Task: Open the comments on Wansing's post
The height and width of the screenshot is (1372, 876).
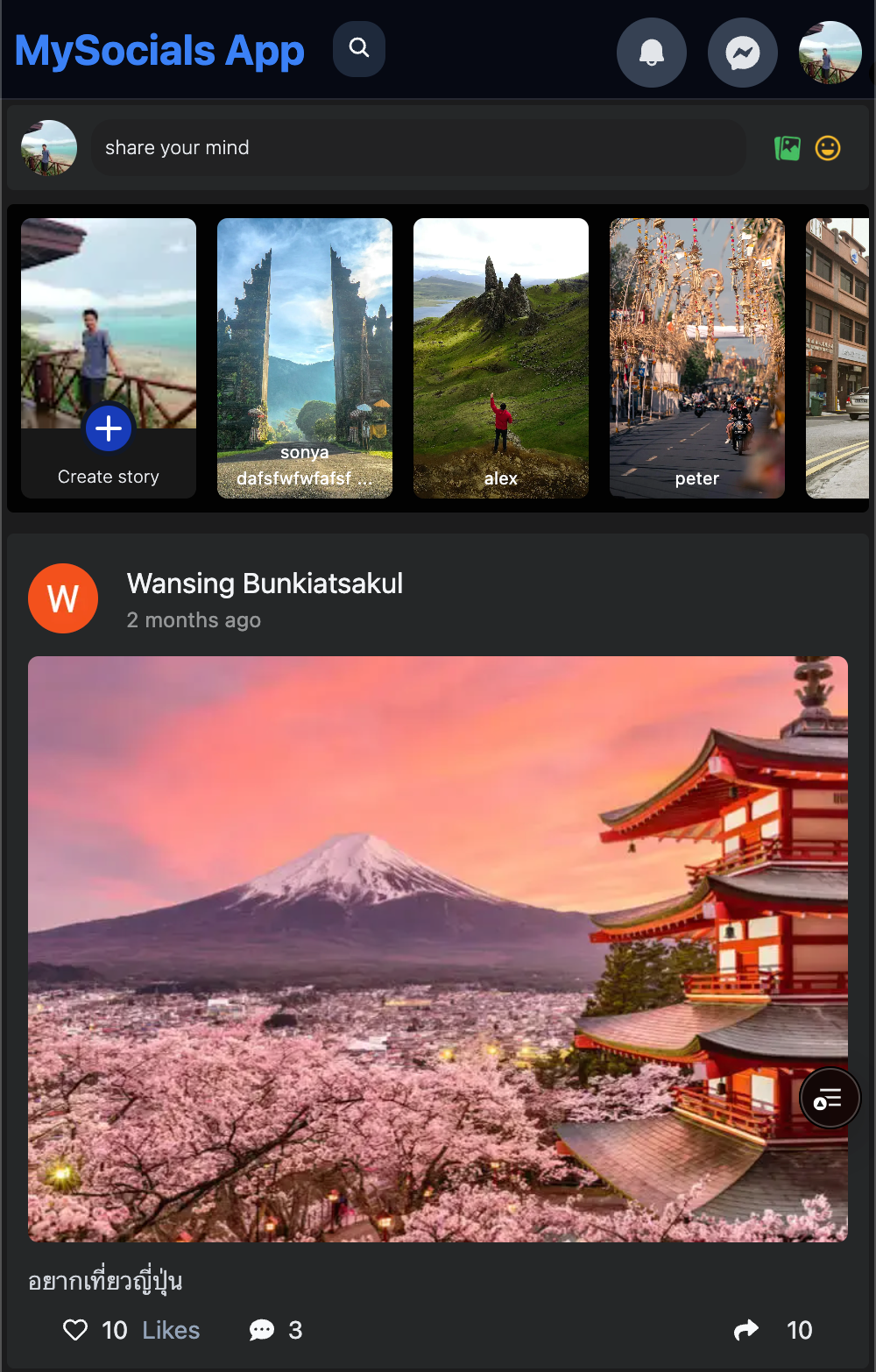Action: [262, 1330]
